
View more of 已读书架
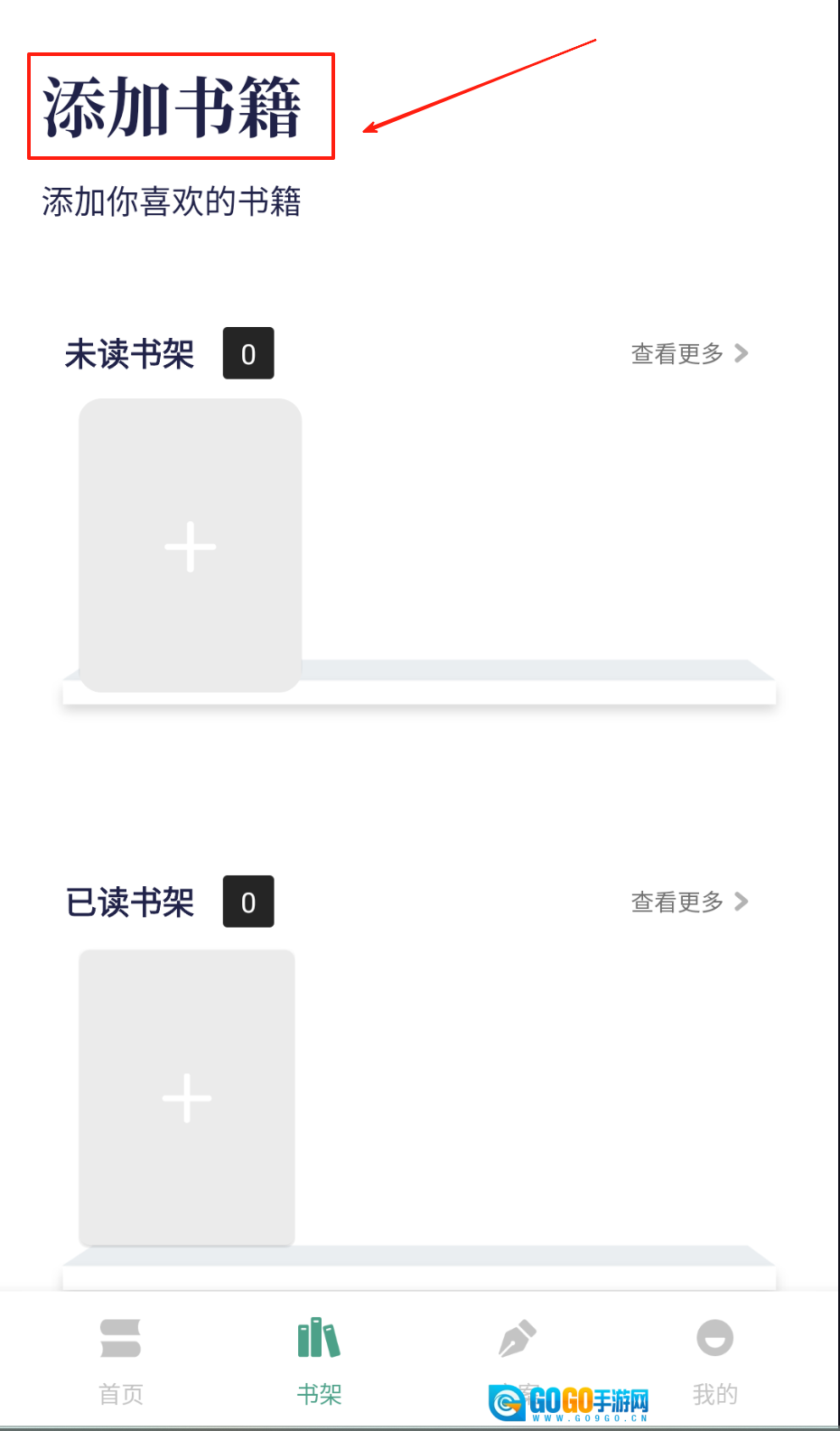click(x=689, y=902)
